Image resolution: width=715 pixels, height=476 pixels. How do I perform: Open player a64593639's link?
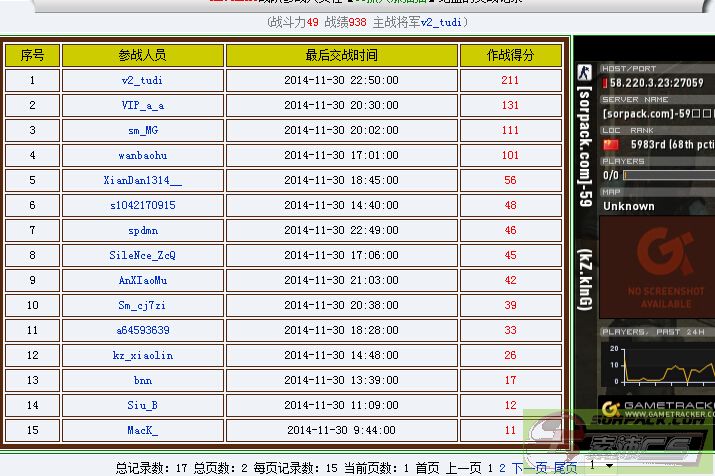(x=143, y=330)
